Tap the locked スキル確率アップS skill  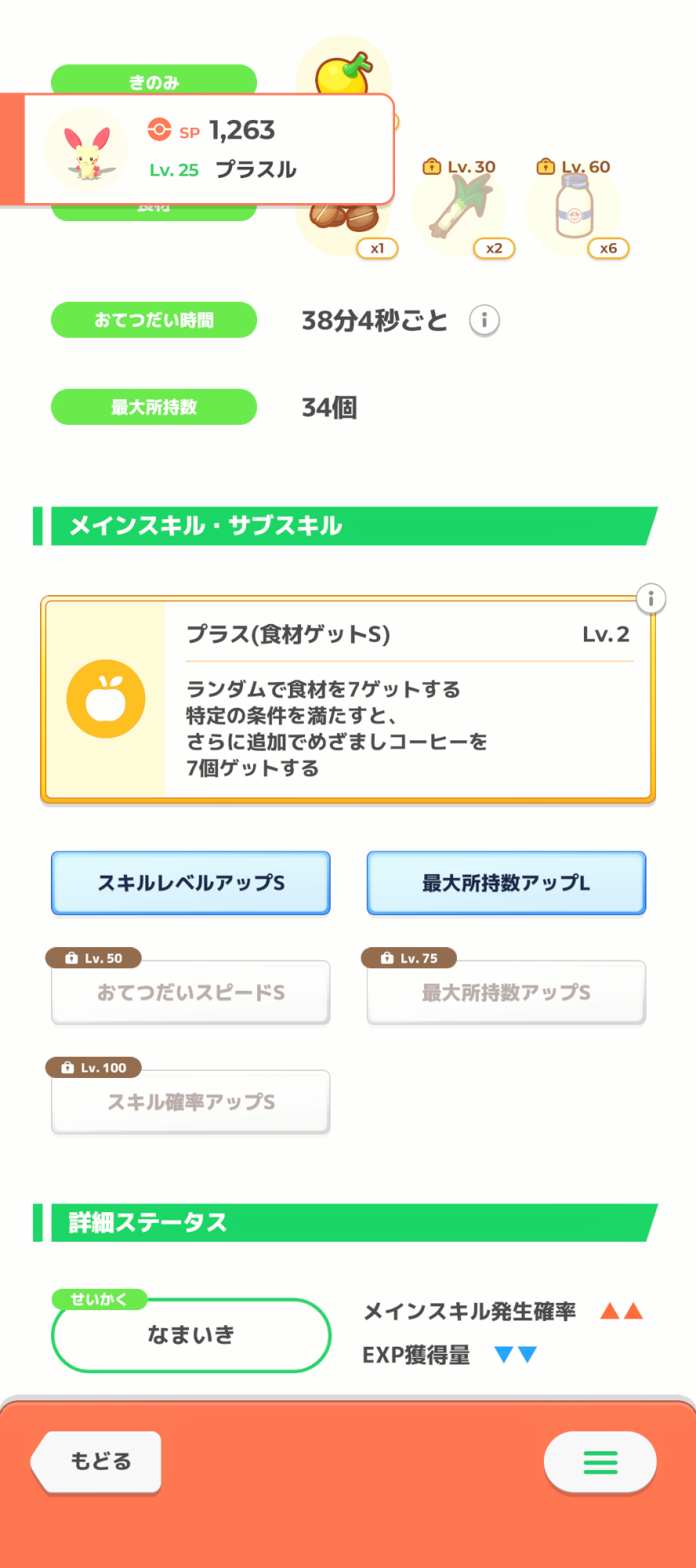click(x=190, y=1102)
